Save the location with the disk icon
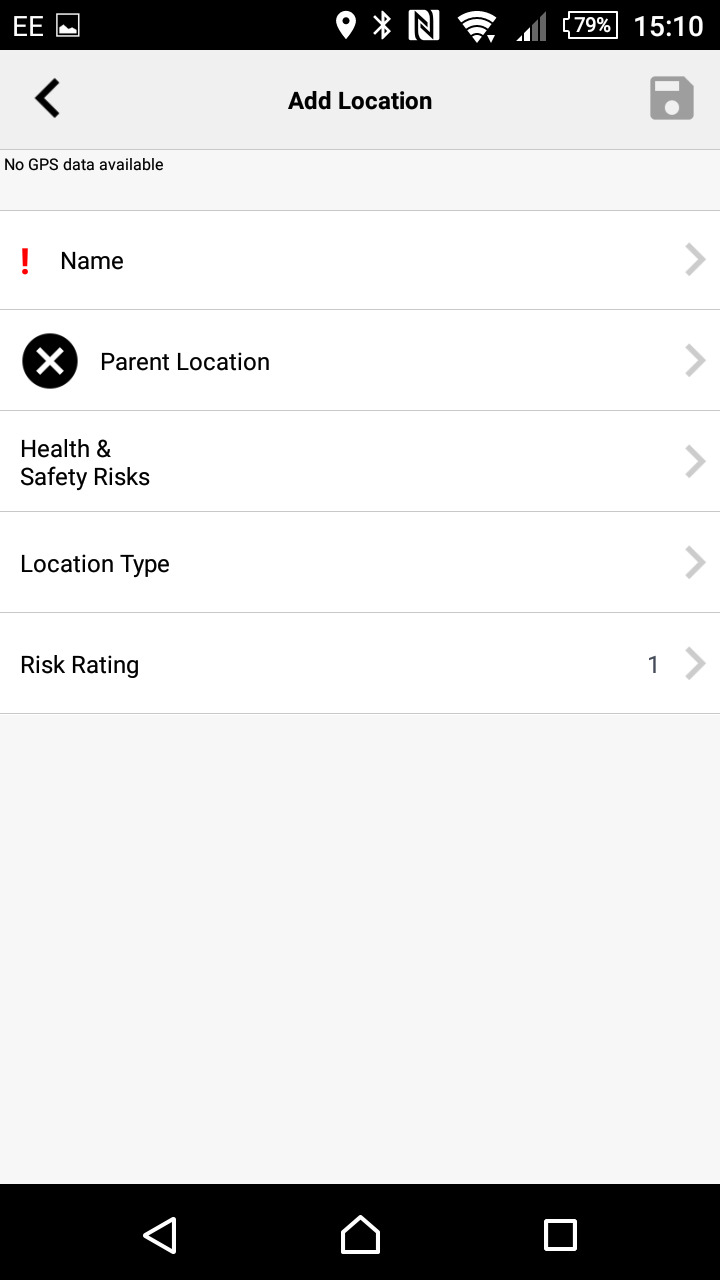This screenshot has width=720, height=1280. 671,98
